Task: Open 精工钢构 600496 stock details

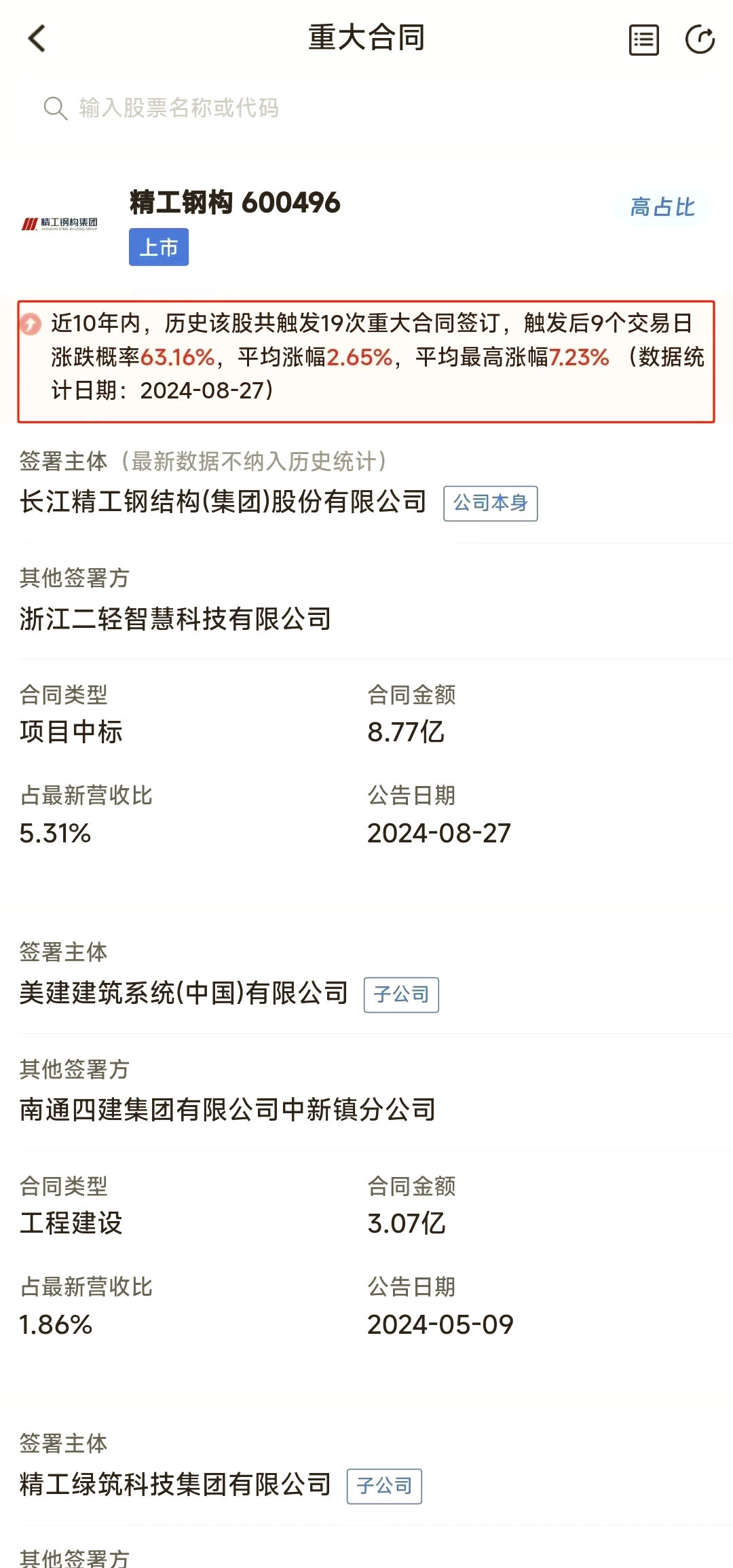Action: point(235,202)
